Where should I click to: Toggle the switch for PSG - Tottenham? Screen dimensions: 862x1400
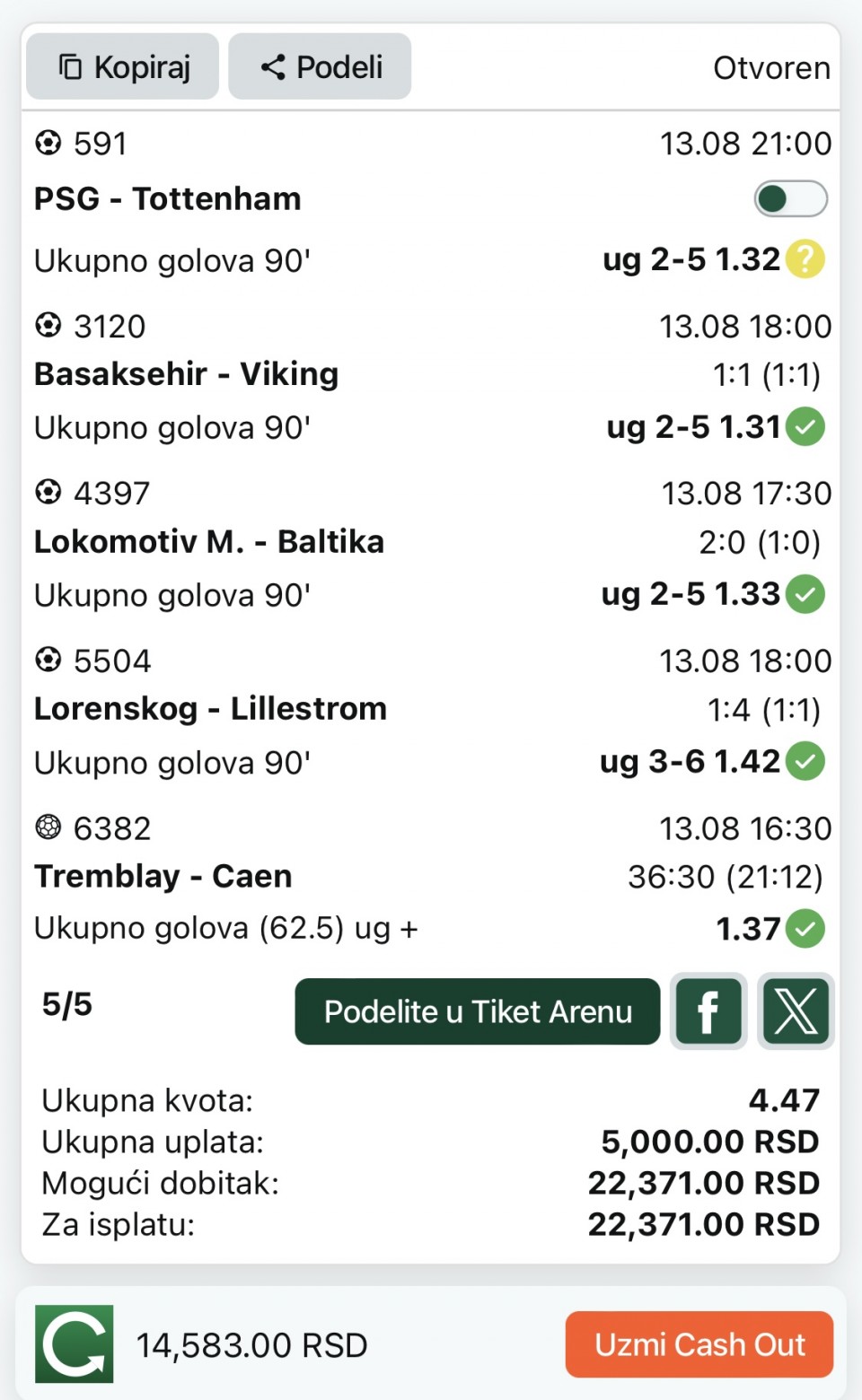(x=790, y=198)
